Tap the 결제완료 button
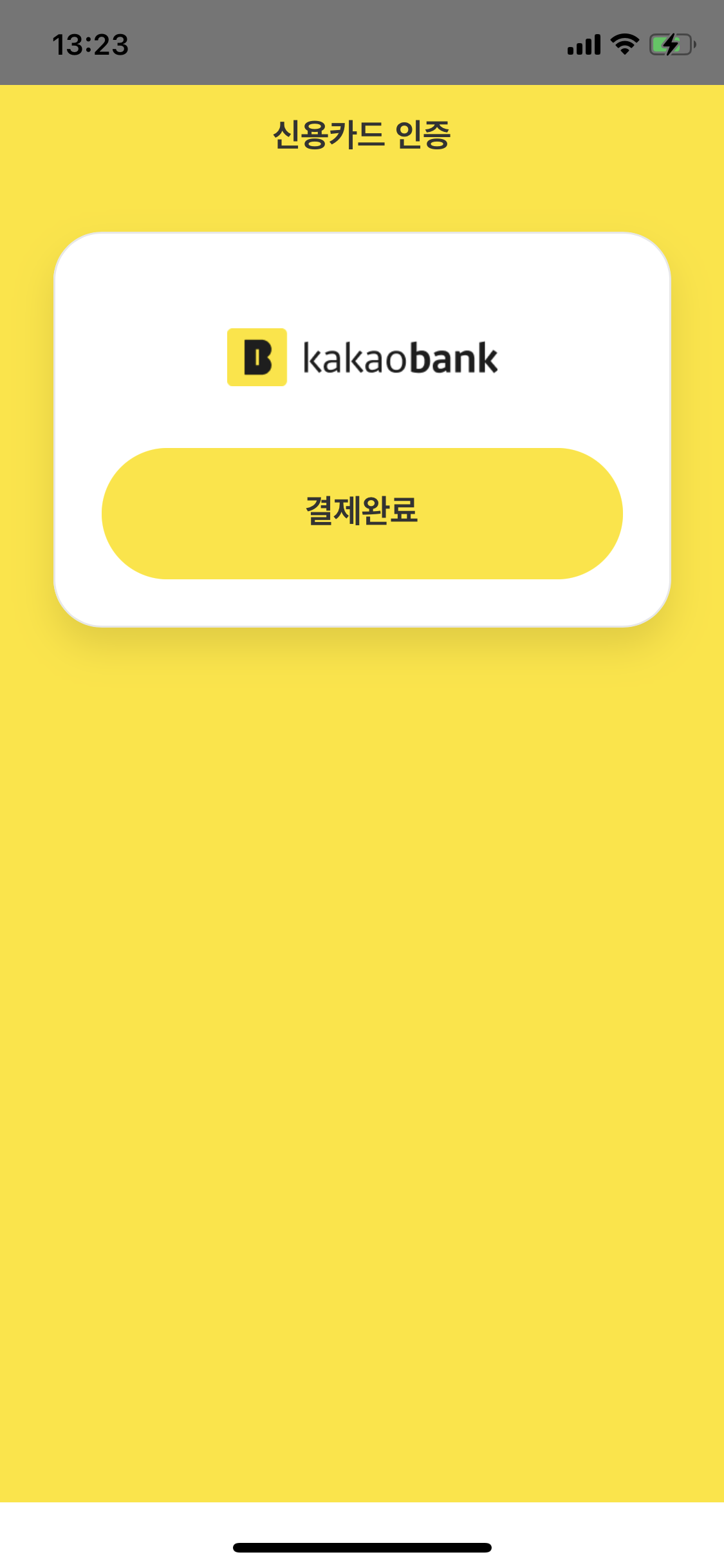Image resolution: width=724 pixels, height=1568 pixels. click(362, 513)
